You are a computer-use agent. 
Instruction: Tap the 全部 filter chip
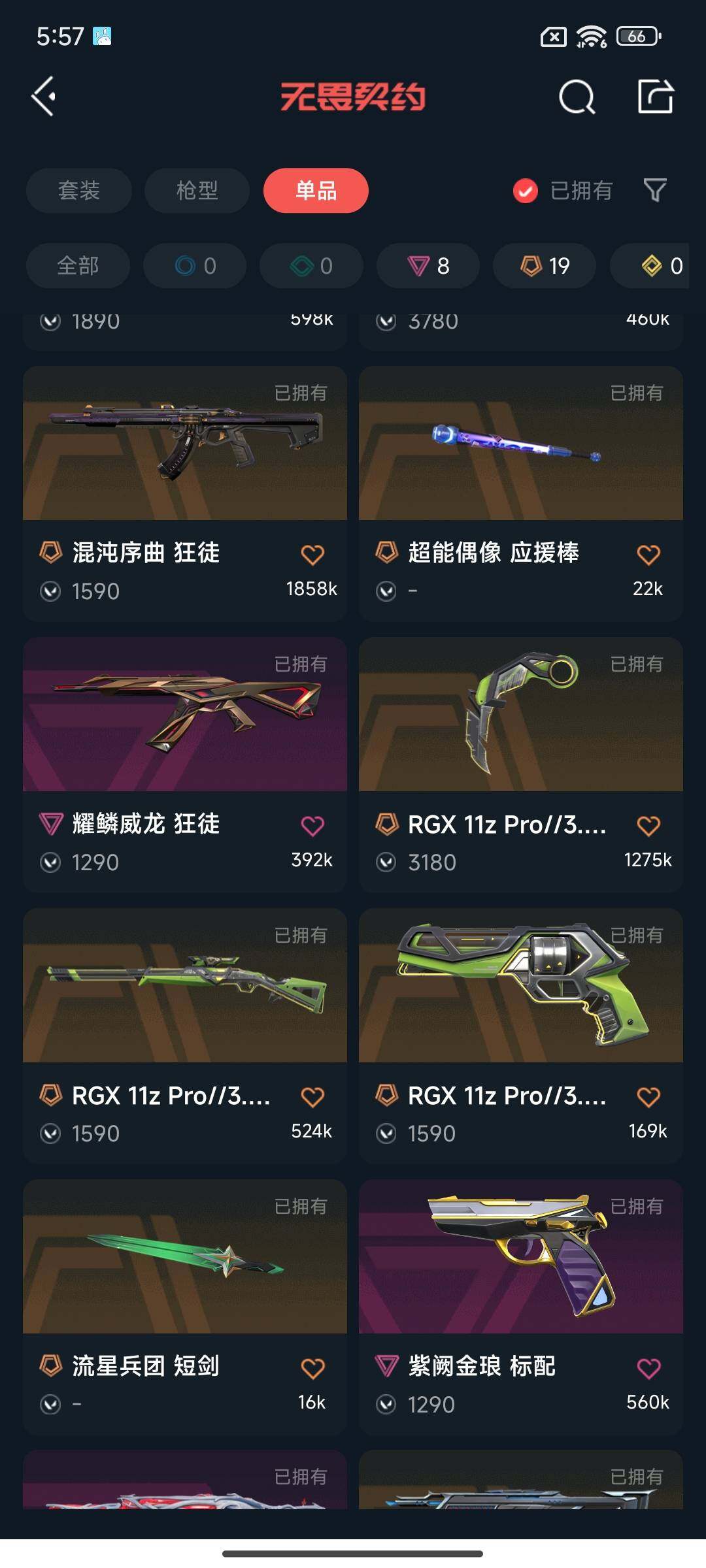click(77, 266)
